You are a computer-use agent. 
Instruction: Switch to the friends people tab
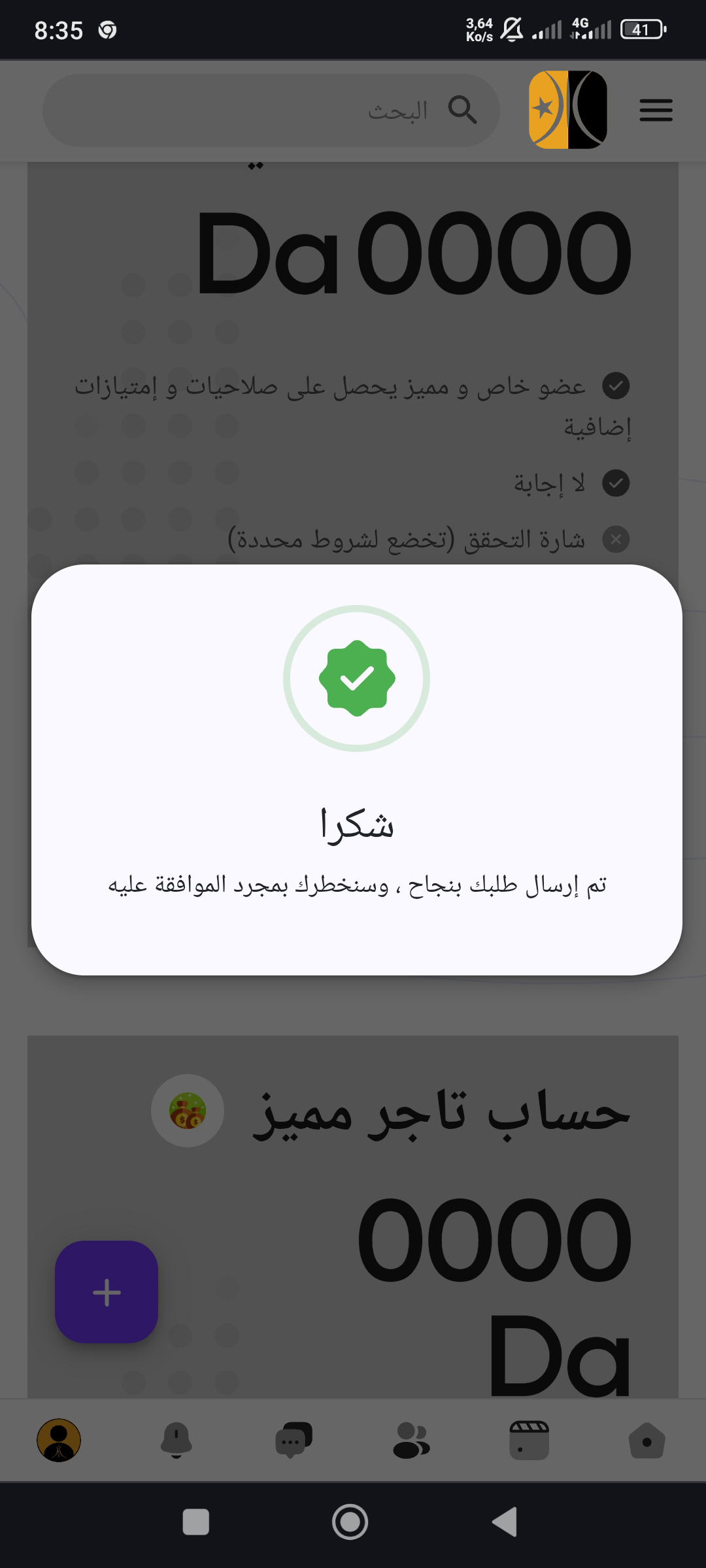click(411, 1441)
